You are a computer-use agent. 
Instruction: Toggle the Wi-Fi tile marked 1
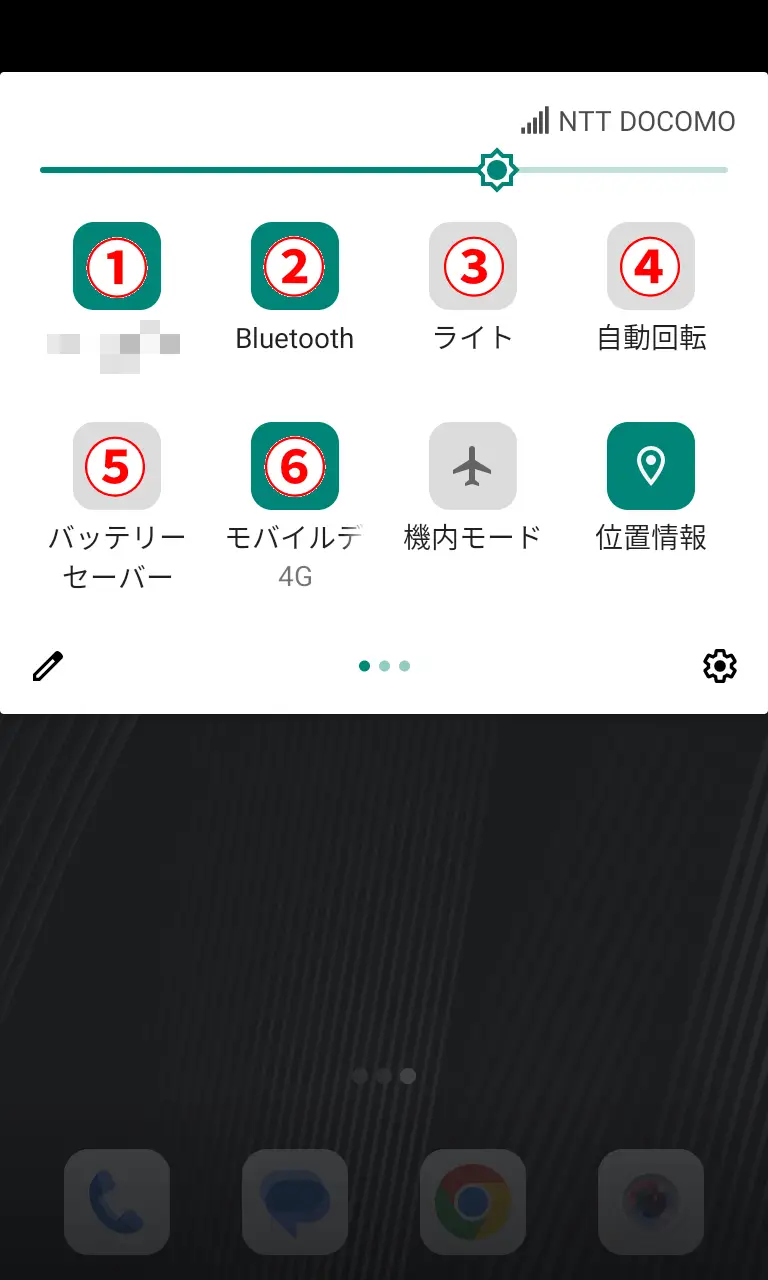tap(117, 266)
